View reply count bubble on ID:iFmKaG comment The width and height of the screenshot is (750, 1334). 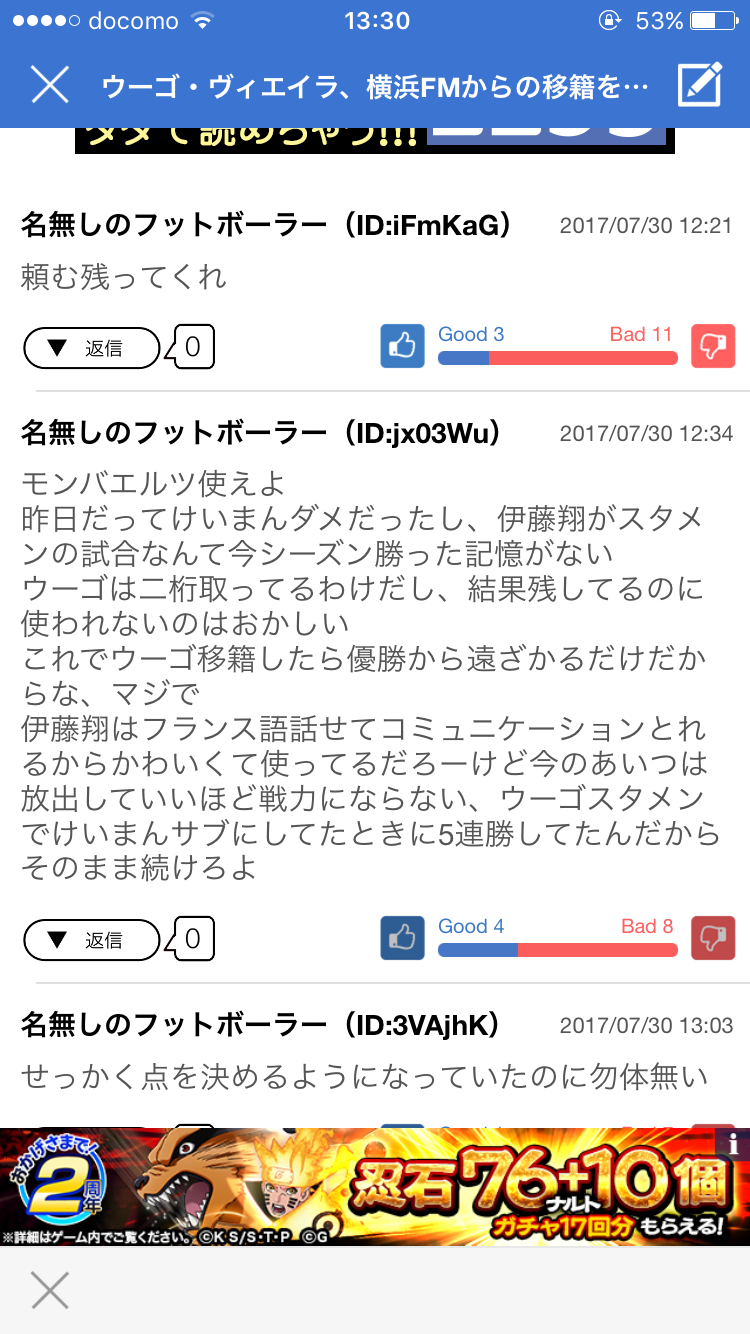coord(193,347)
